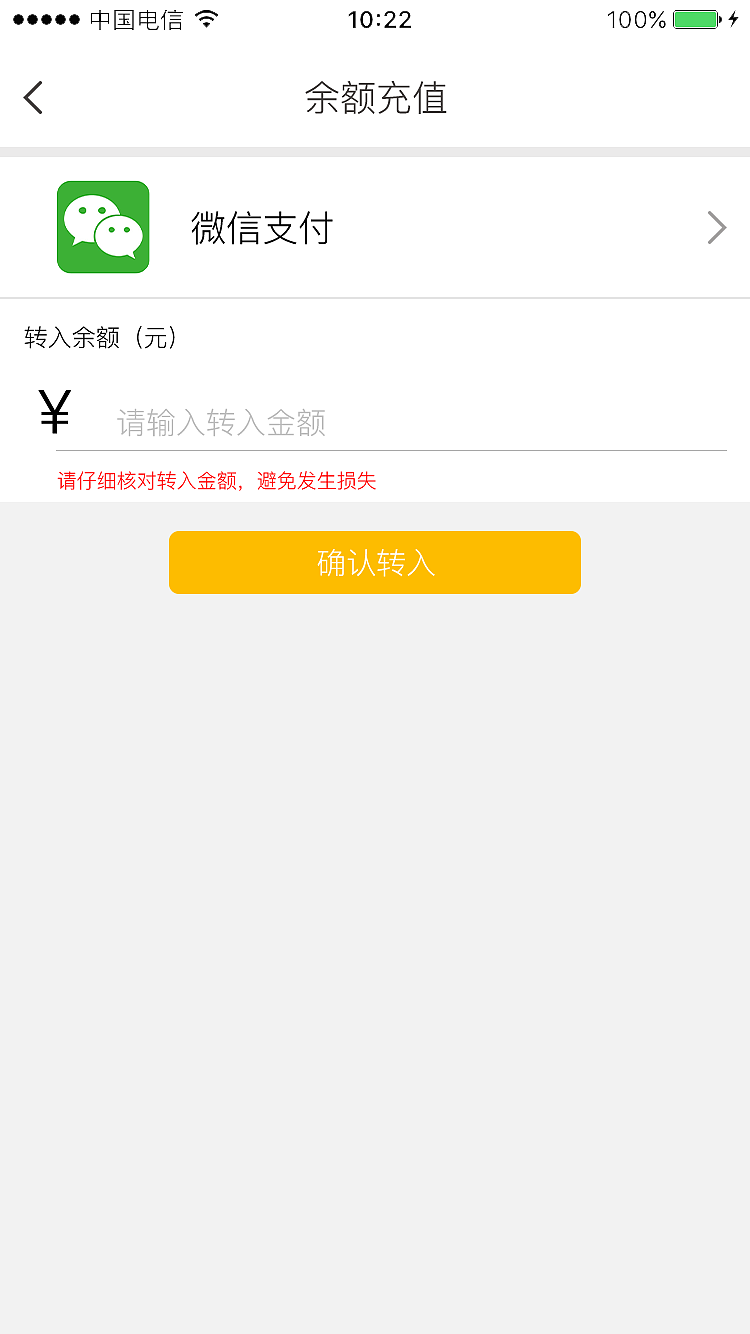Collapse back using the left chevron
Screen dimensions: 750x1334
coord(33,97)
